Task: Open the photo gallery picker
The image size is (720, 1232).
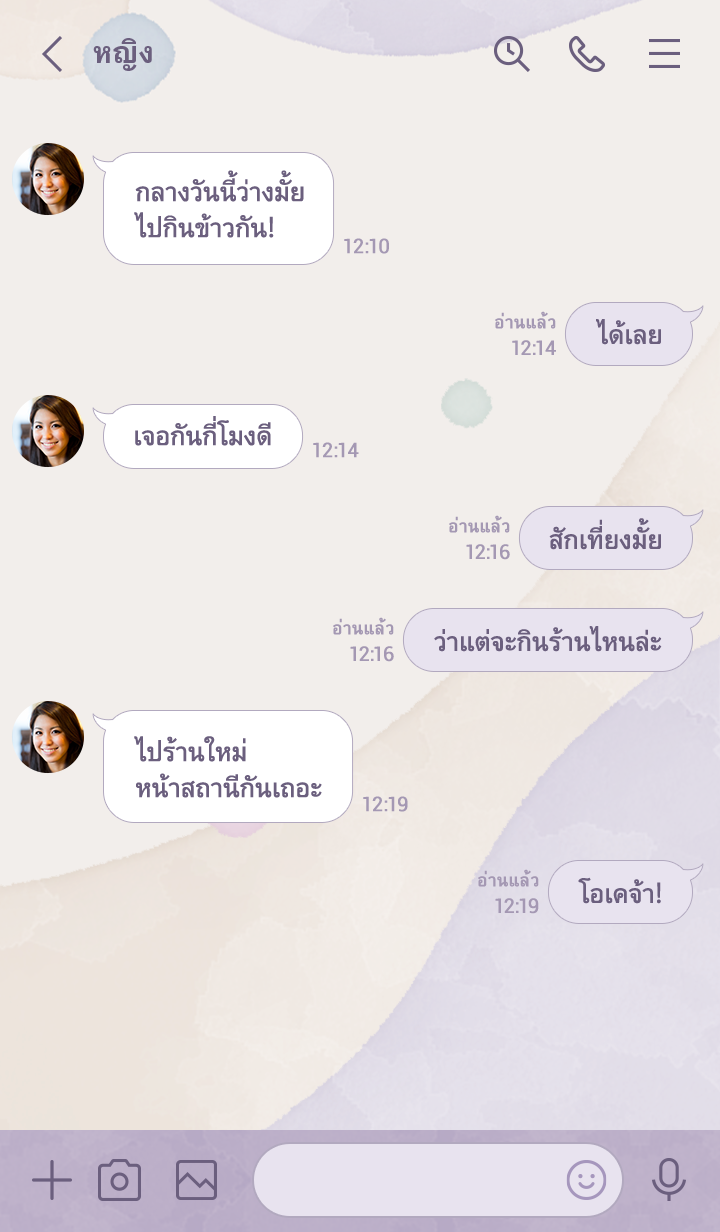Action: coord(196,1181)
